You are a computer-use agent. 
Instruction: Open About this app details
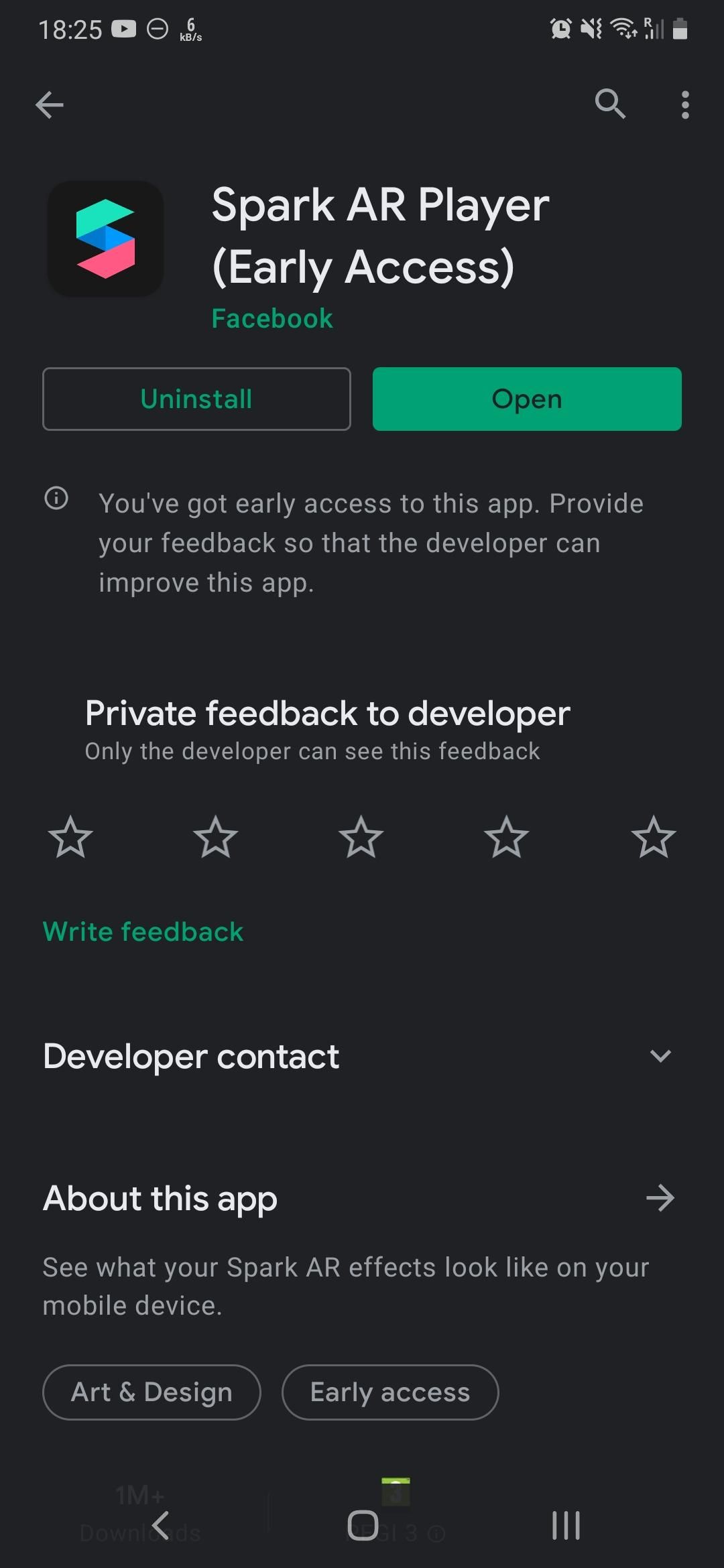pyautogui.click(x=660, y=1198)
